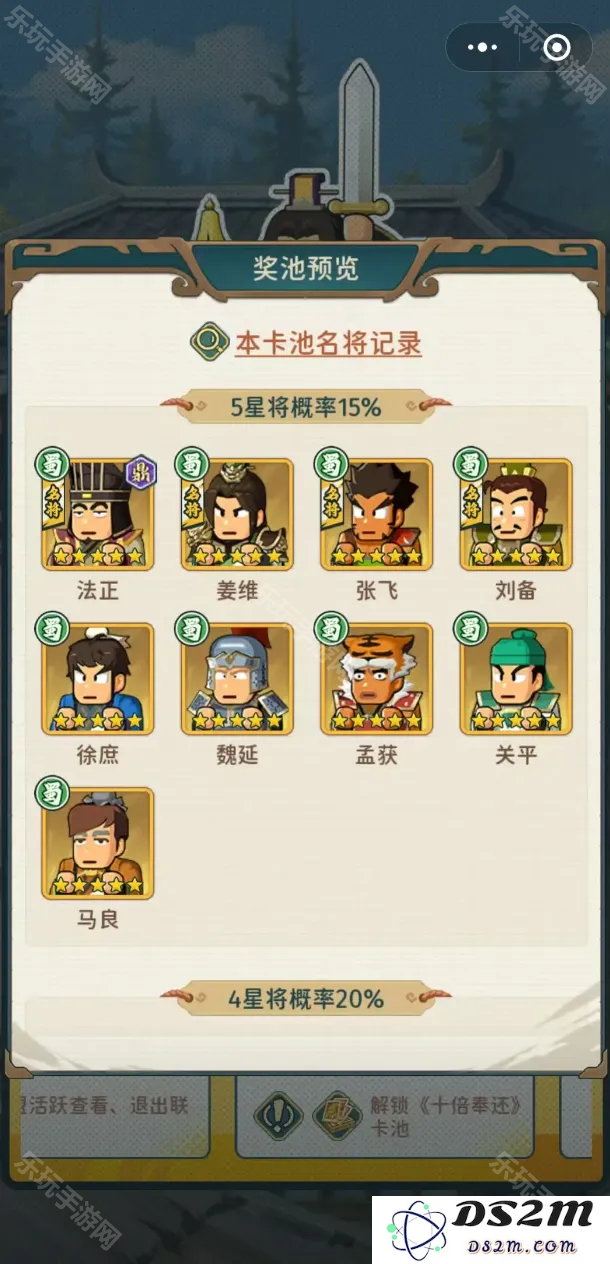The image size is (610, 1264).
Task: Open 刘备 hero details
Action: (x=516, y=515)
